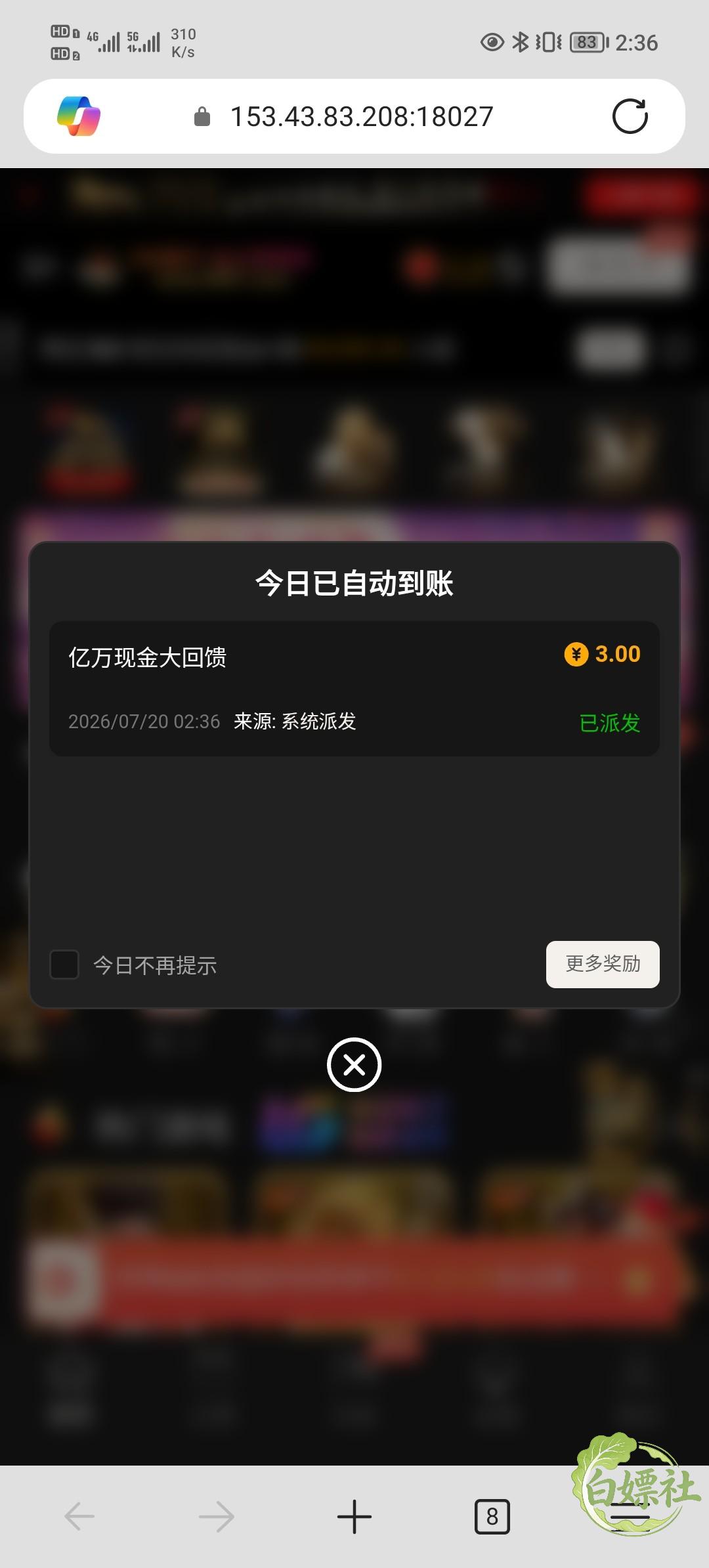Dismiss the reward popup with the X button
This screenshot has height=1568, width=709.
354,1064
